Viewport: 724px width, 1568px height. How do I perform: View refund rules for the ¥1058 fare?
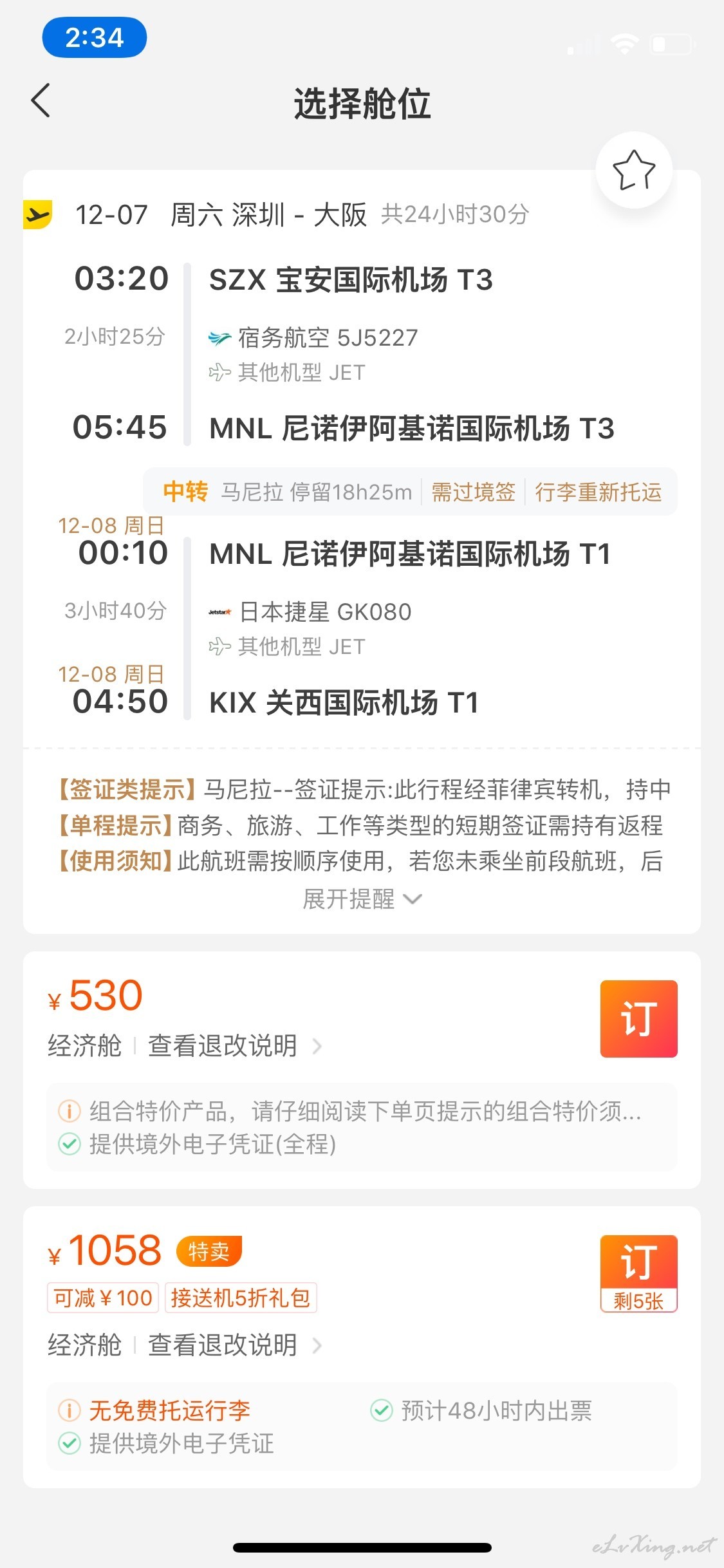235,1344
